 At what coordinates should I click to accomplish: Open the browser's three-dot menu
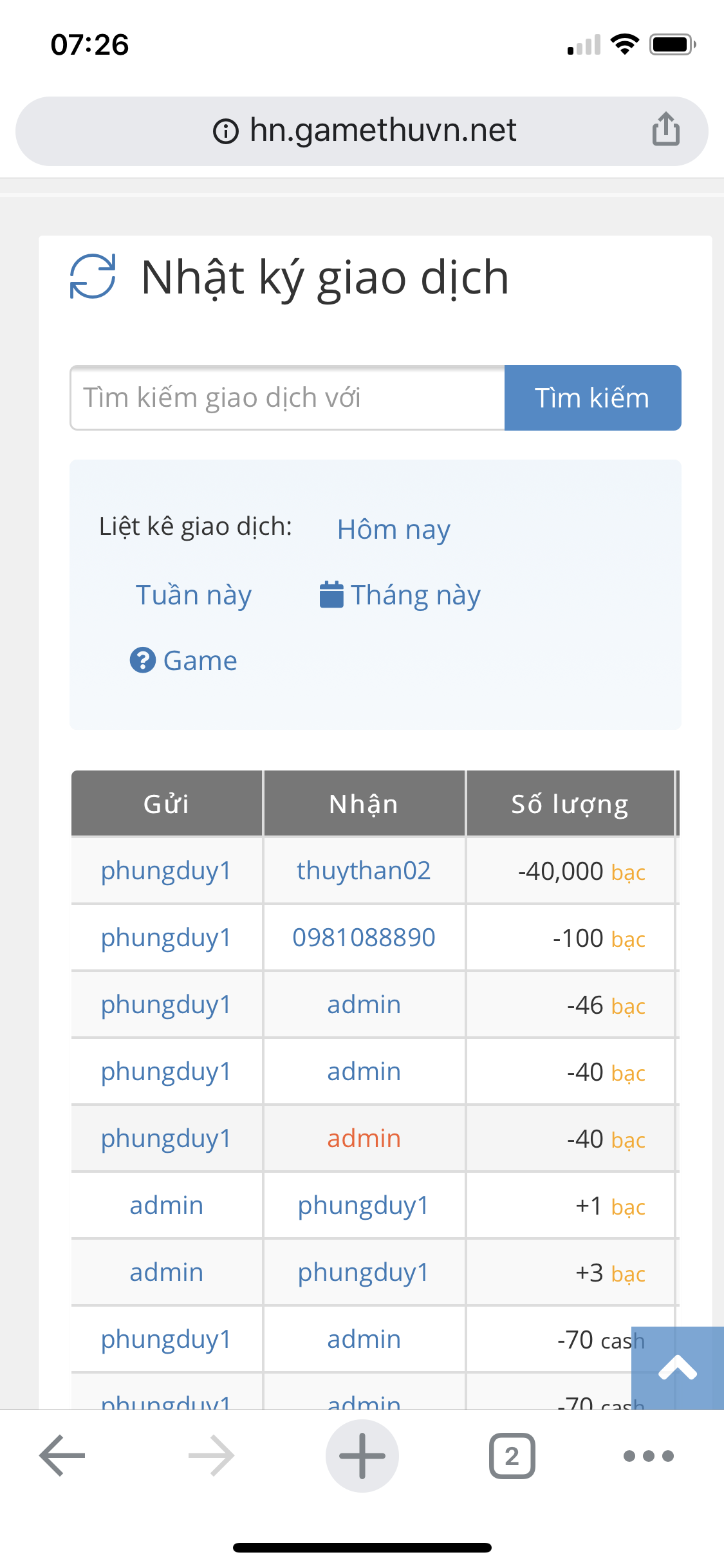(648, 1455)
